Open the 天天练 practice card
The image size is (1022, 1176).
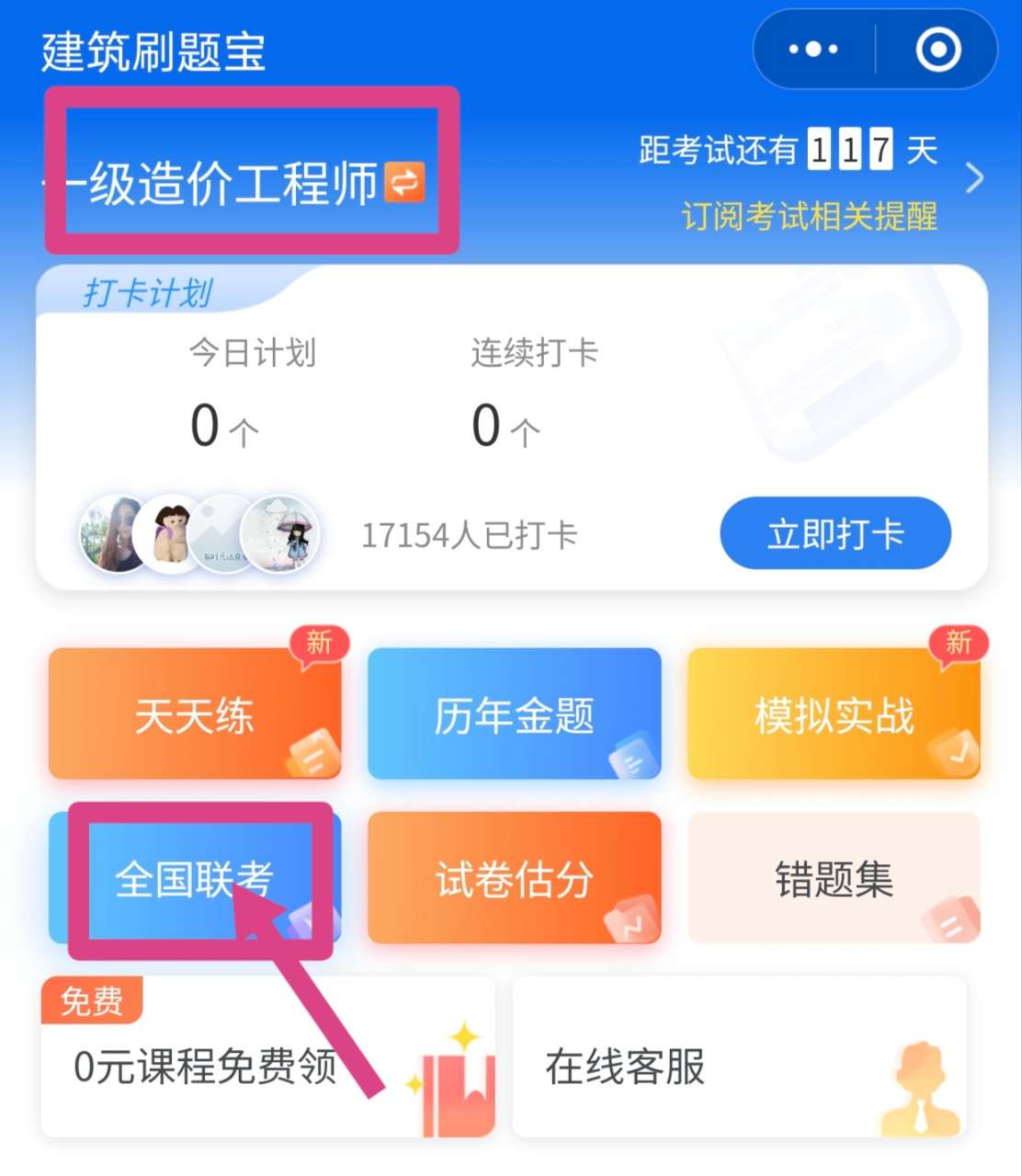[195, 714]
